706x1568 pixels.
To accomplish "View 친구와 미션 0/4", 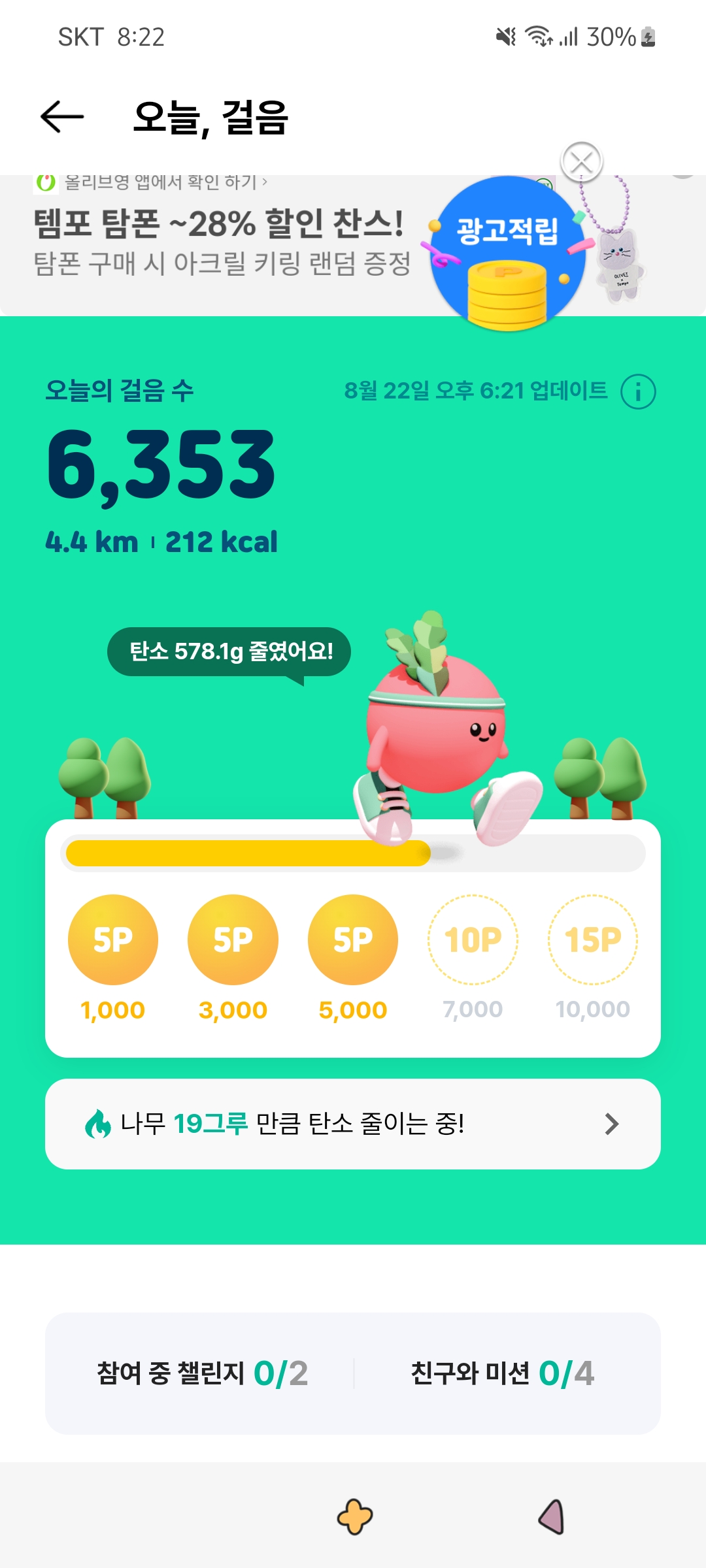I will 502,1373.
